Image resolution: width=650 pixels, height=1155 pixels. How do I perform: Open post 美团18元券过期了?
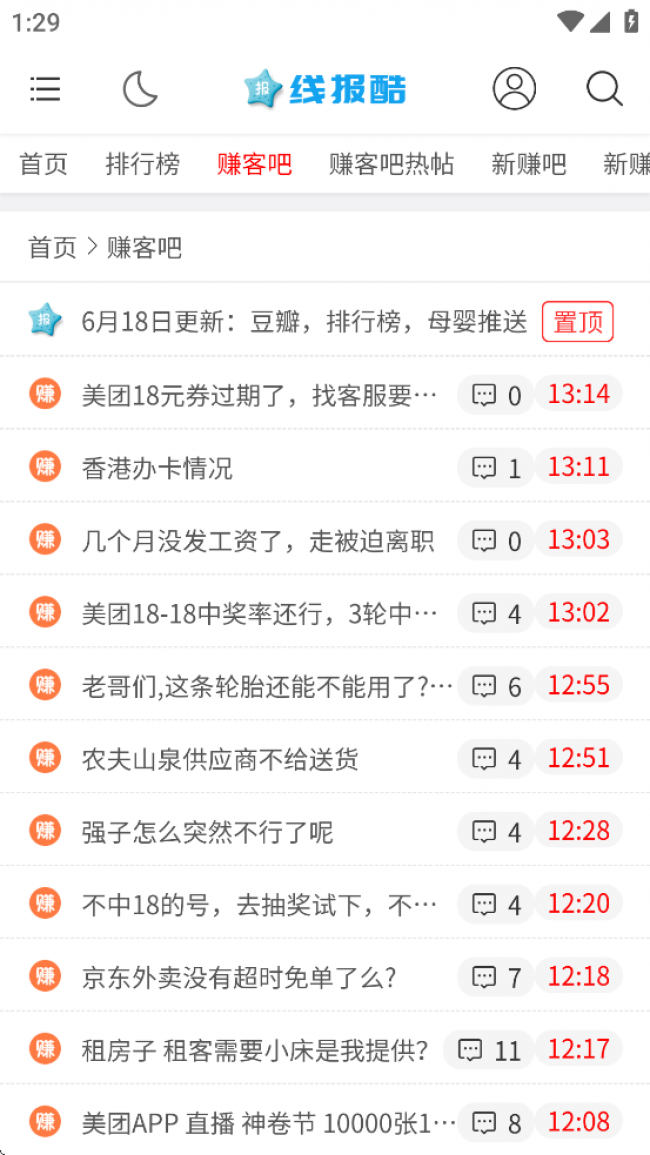[260, 395]
